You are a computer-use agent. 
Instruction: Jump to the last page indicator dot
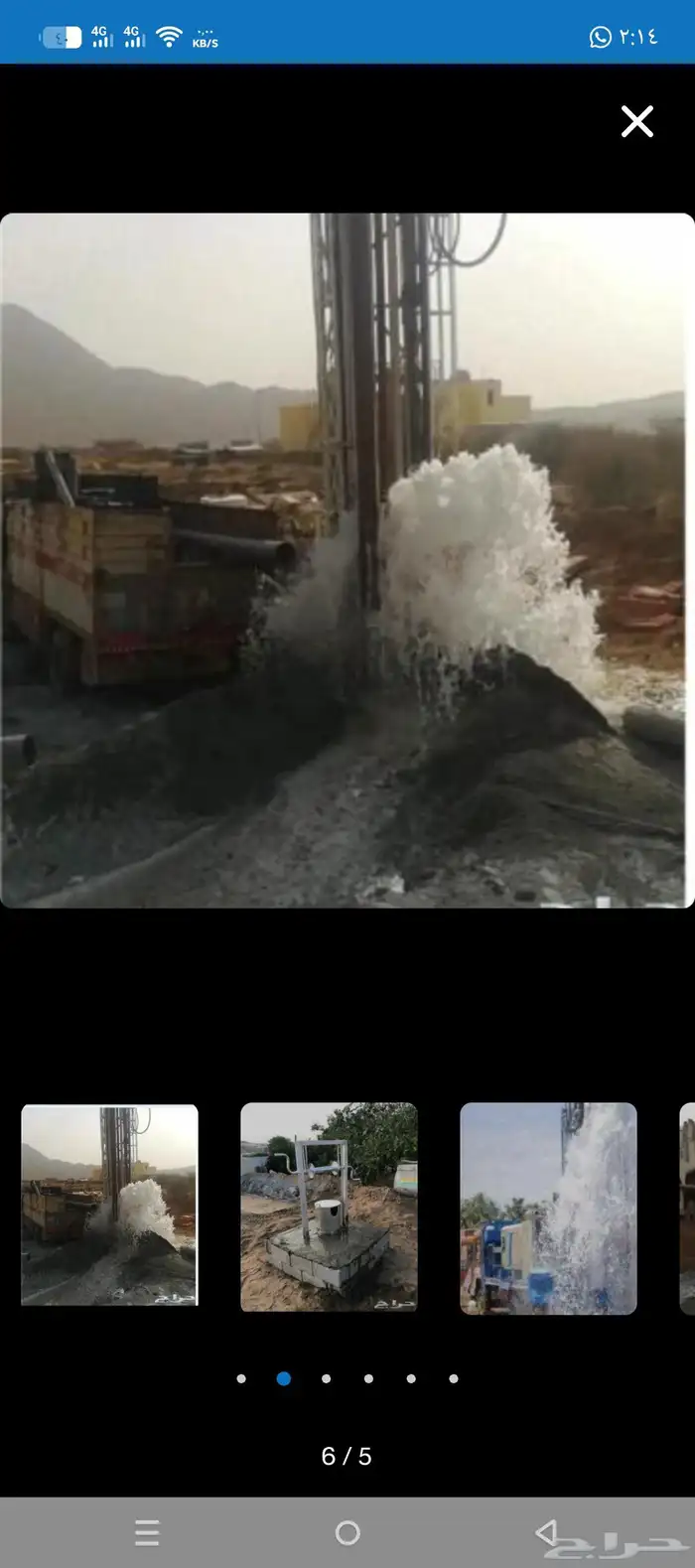click(x=454, y=1378)
